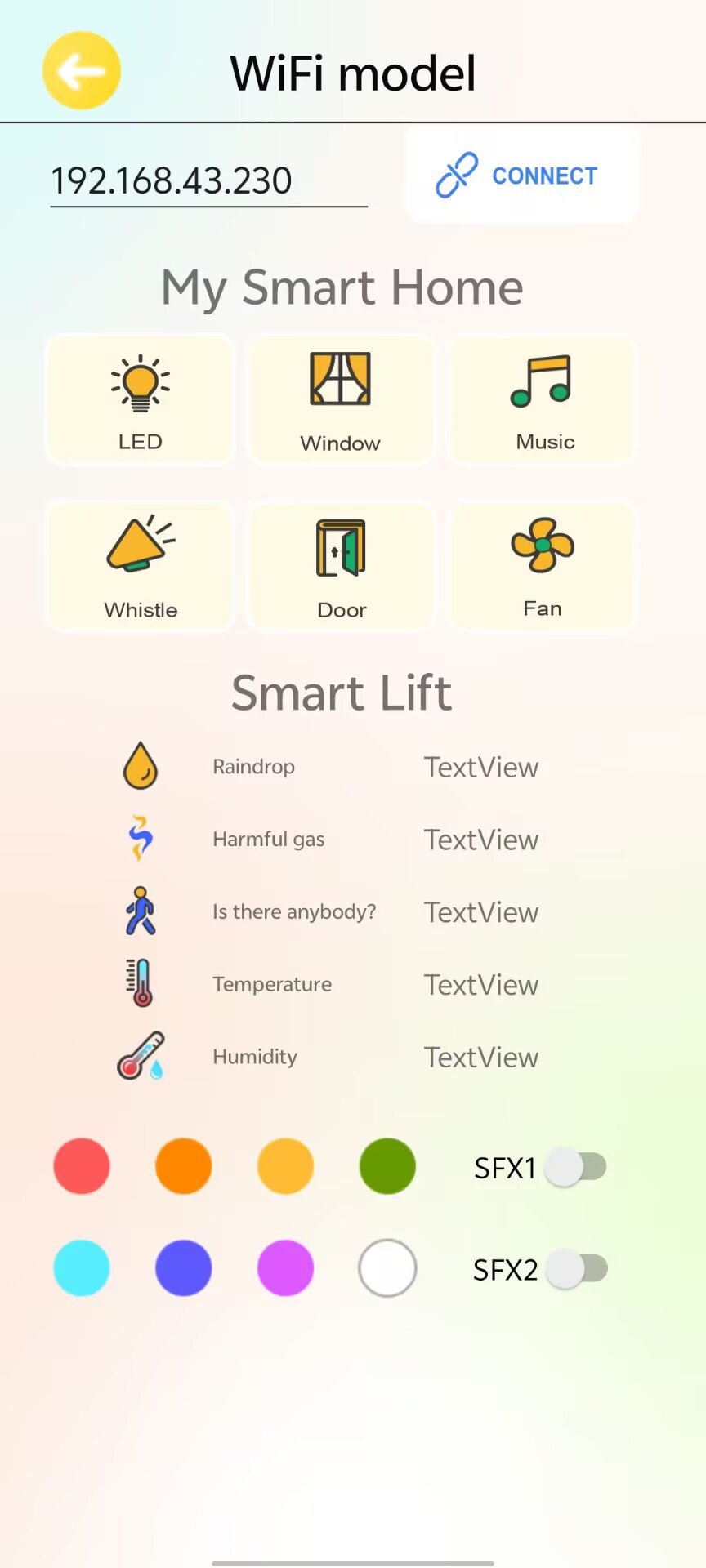Tap the Raindrop sensor icon
Screen dimensions: 706x1568
tap(140, 764)
